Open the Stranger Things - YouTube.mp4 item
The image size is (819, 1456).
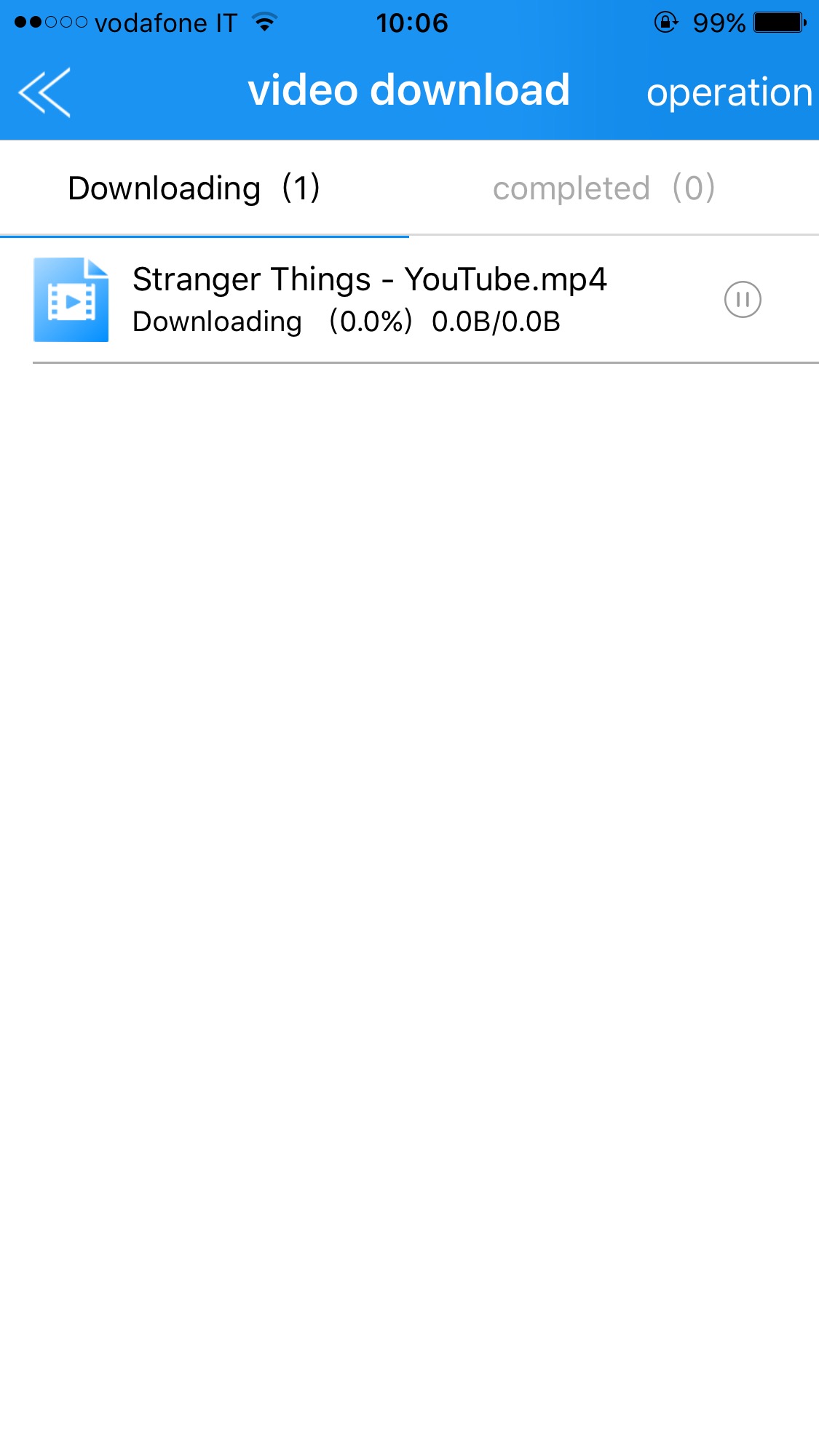[x=369, y=299]
